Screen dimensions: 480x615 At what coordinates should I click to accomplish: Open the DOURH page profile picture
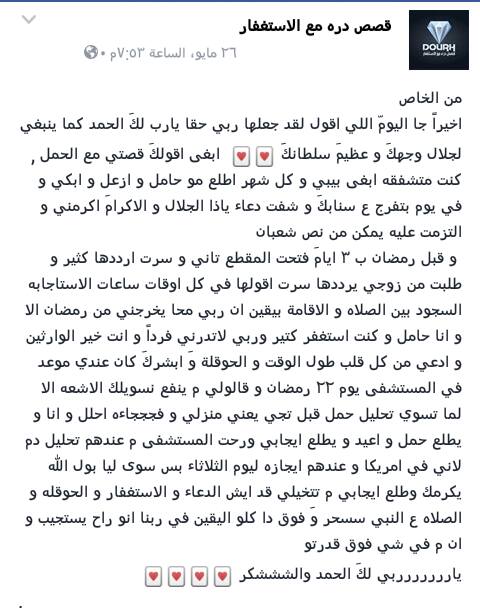tap(439, 40)
